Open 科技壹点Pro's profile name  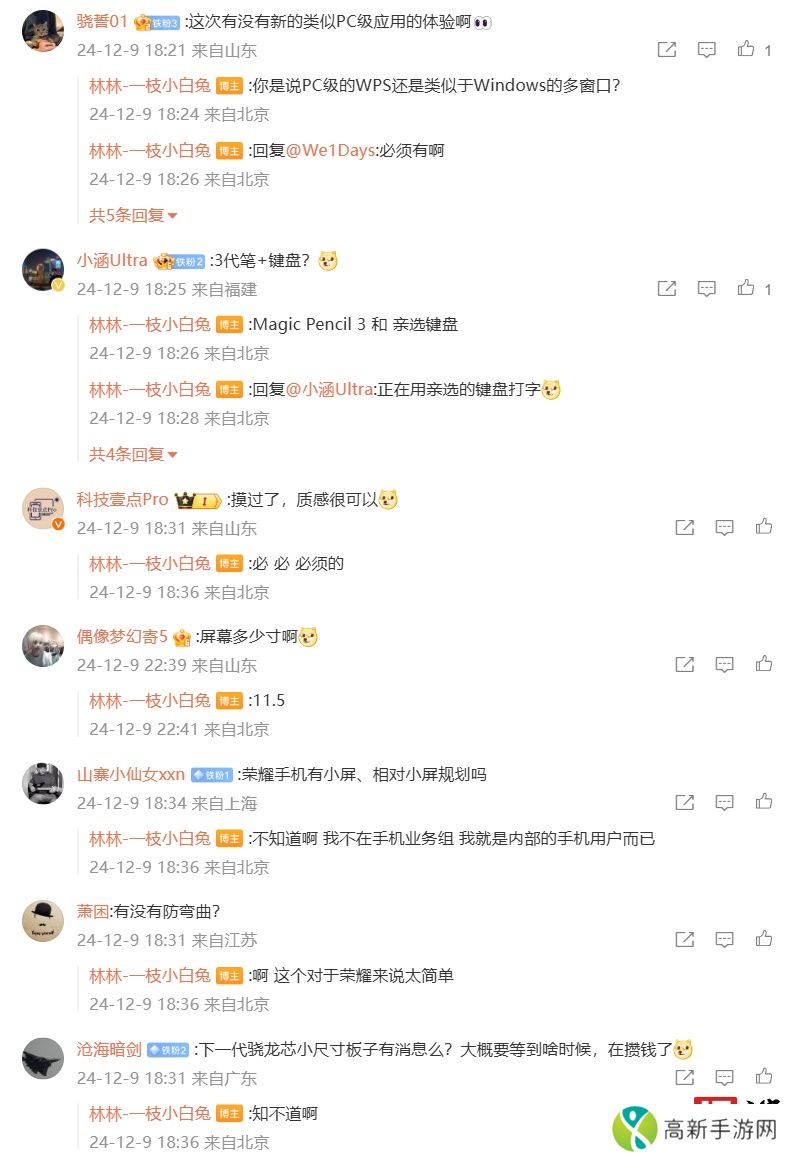tap(122, 499)
